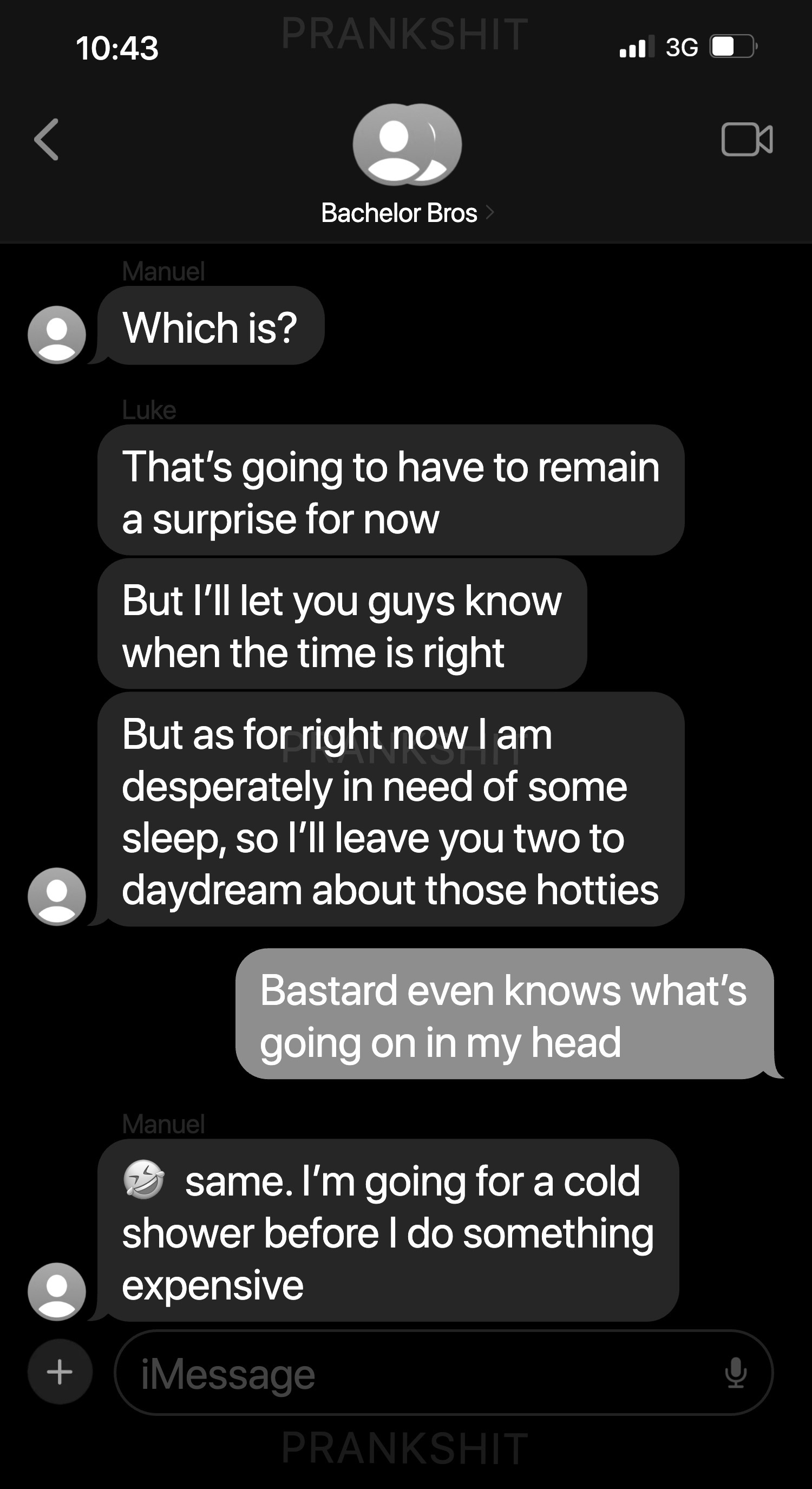Screen dimensions: 812x1489
Task: Go back to the conversations list
Action: tap(46, 139)
